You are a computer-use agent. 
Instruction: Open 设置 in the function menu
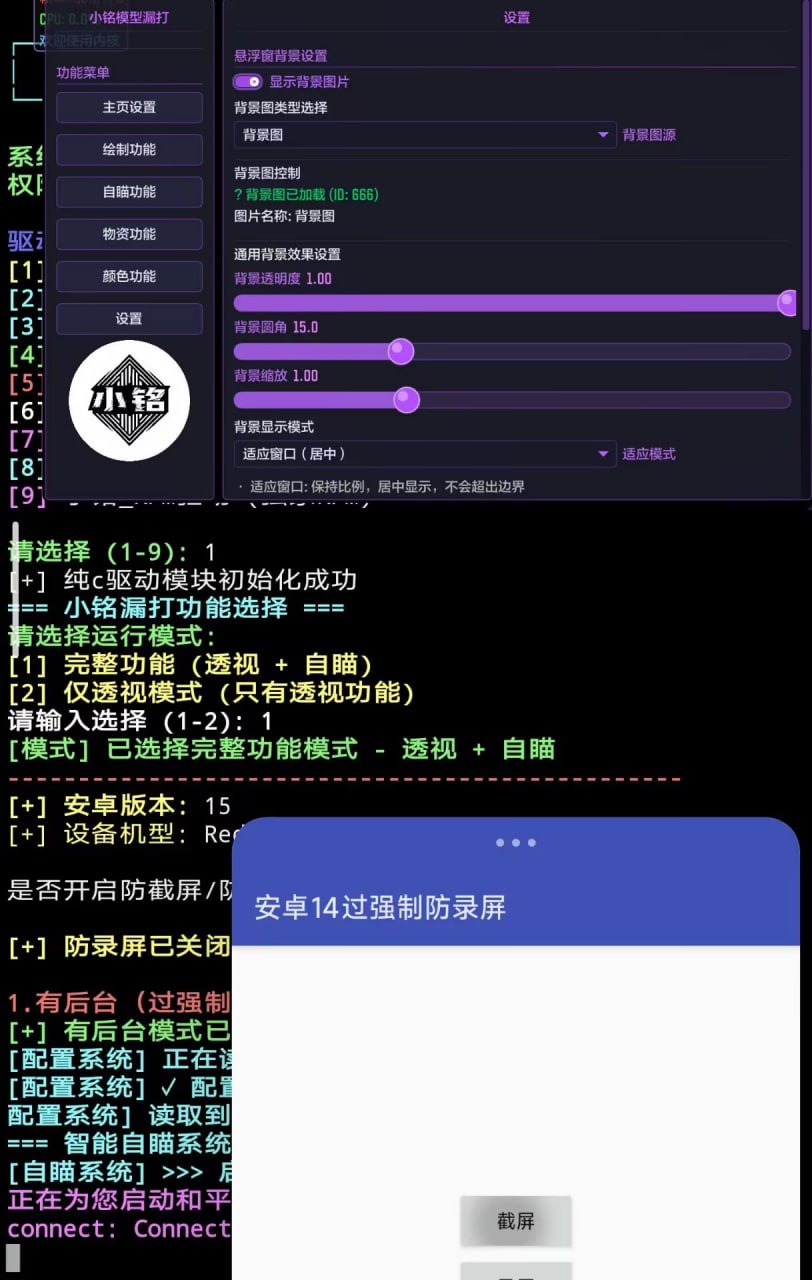click(x=129, y=318)
